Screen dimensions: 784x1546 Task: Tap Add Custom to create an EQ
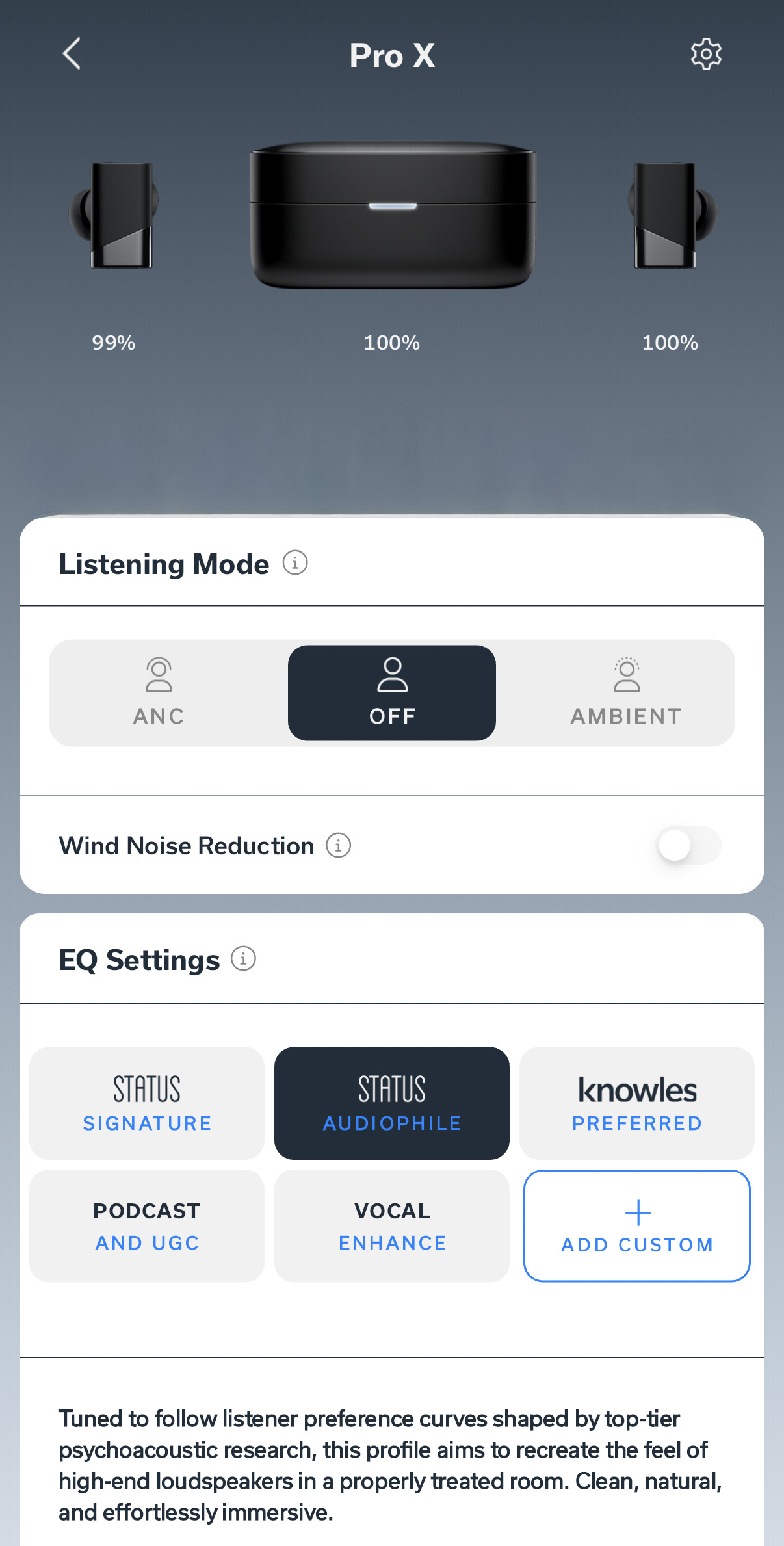636,1225
